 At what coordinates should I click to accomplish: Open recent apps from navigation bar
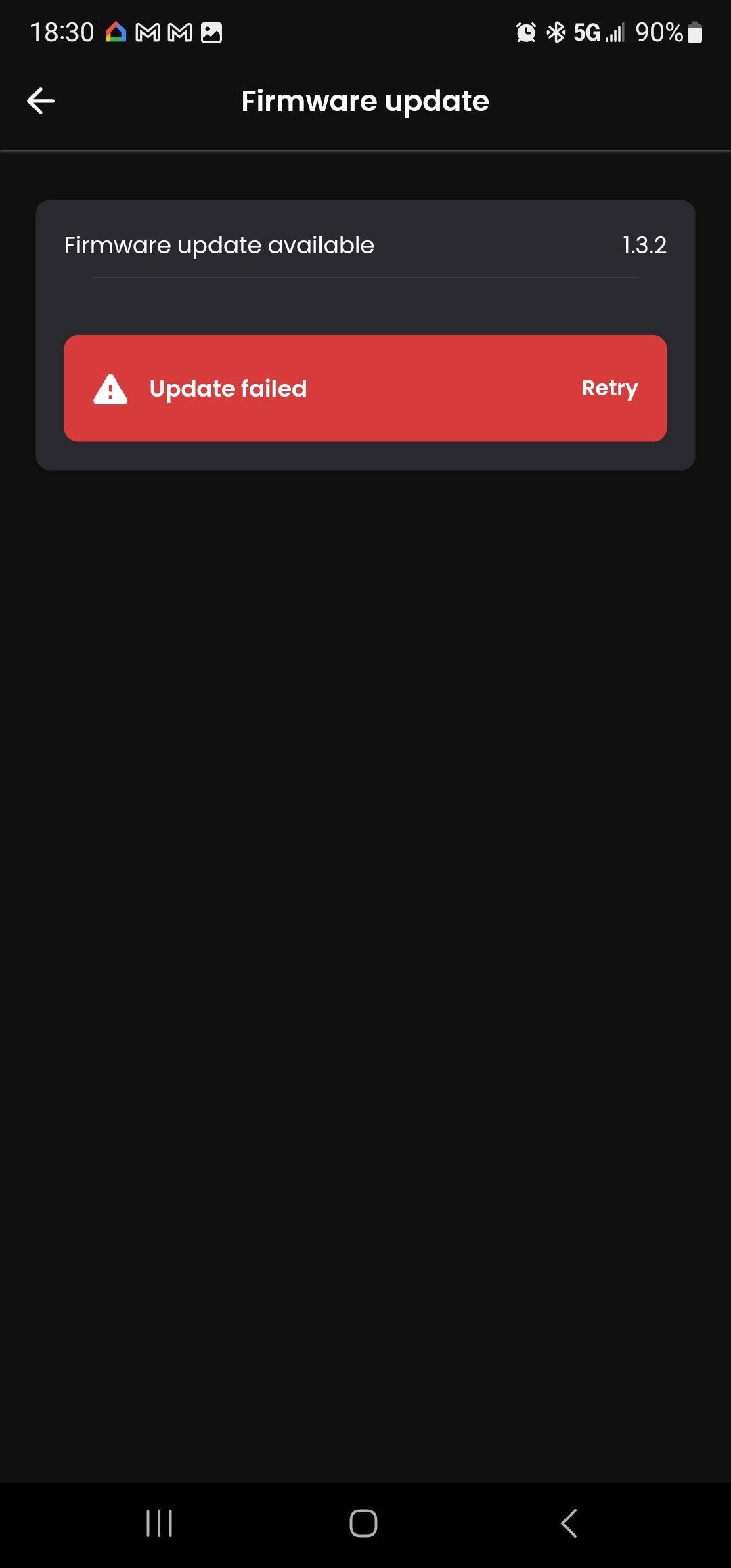159,1523
